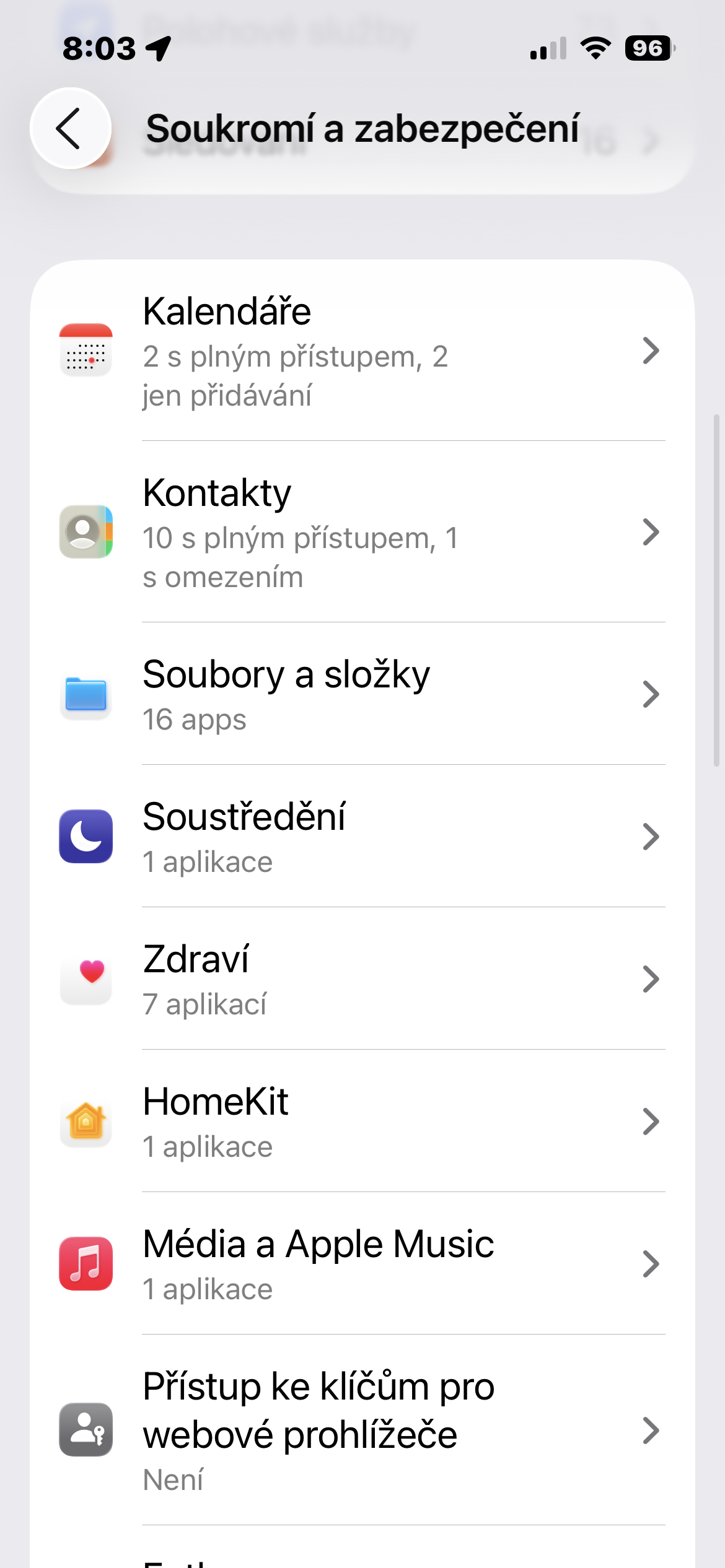This screenshot has height=1568, width=725.
Task: Open Kontakty access settings
Action: point(362,533)
